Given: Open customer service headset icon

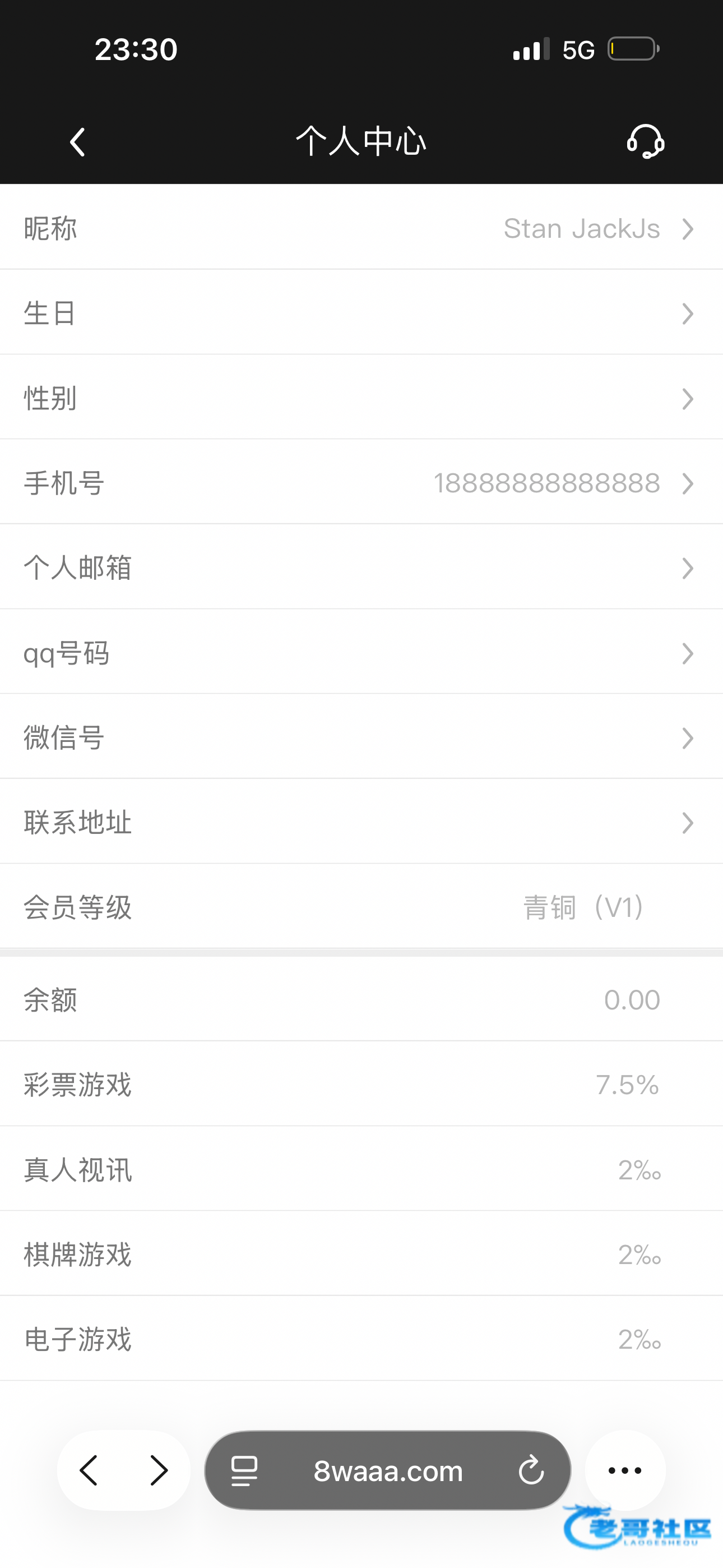Looking at the screenshot, I should click(645, 141).
